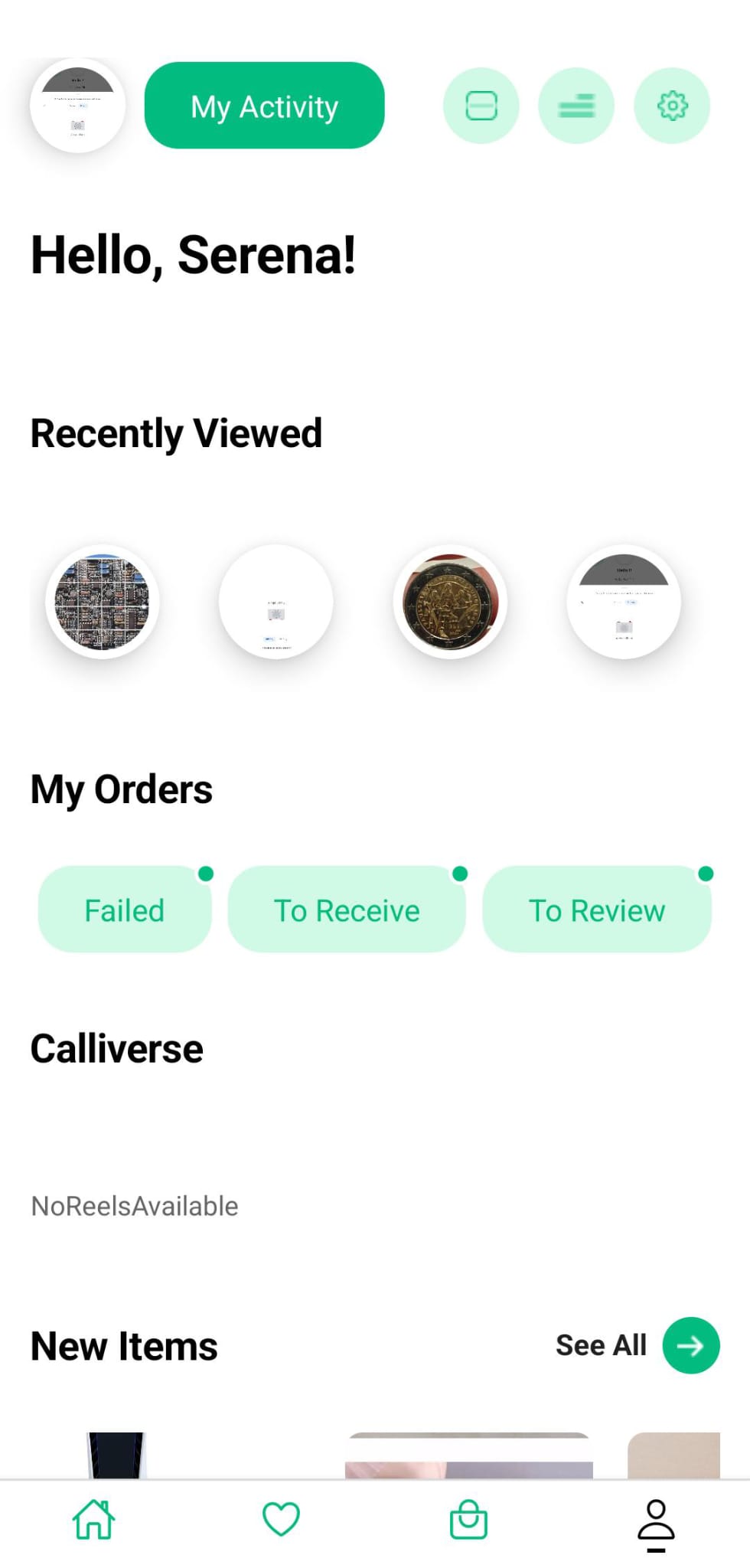Open the orders list icon beside settings

(x=576, y=106)
